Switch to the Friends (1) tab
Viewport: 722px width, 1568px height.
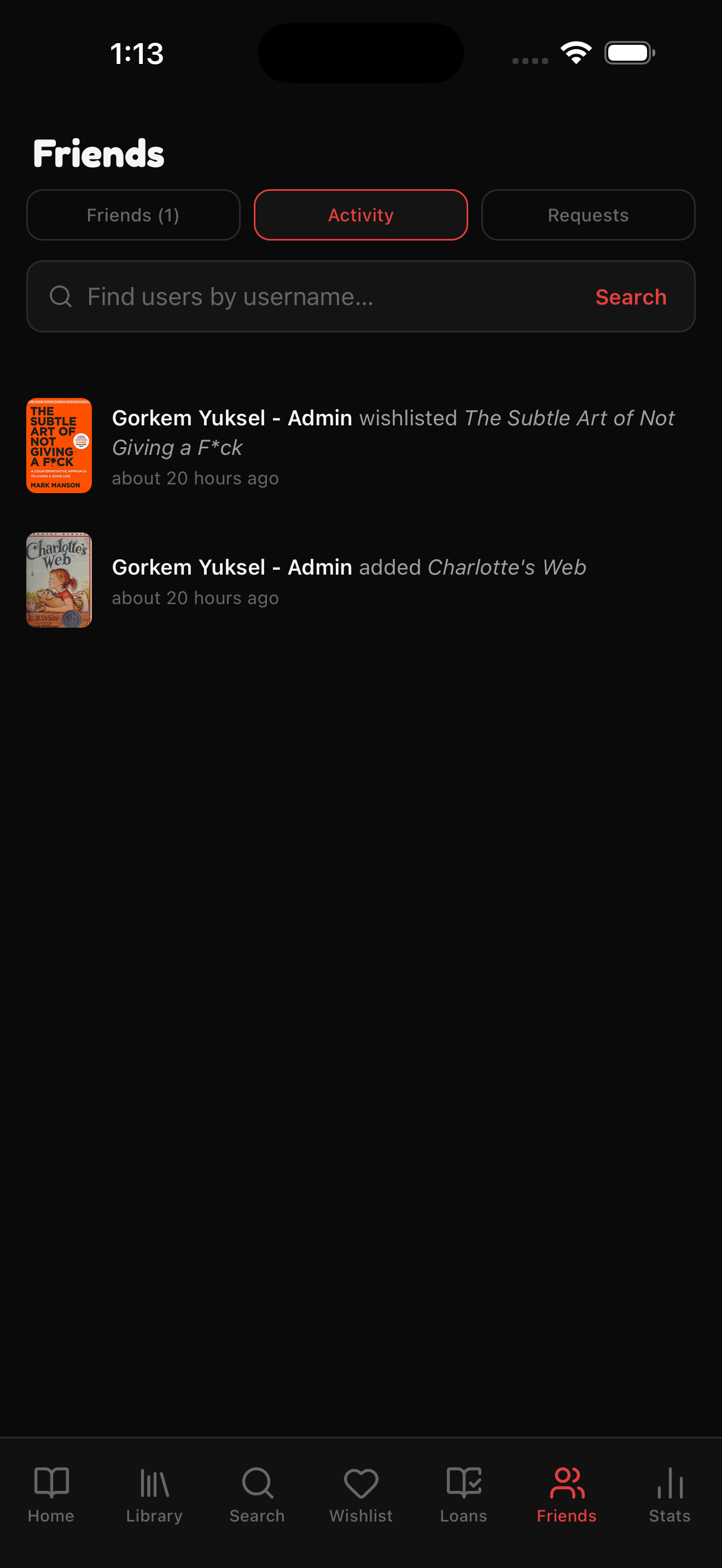133,215
